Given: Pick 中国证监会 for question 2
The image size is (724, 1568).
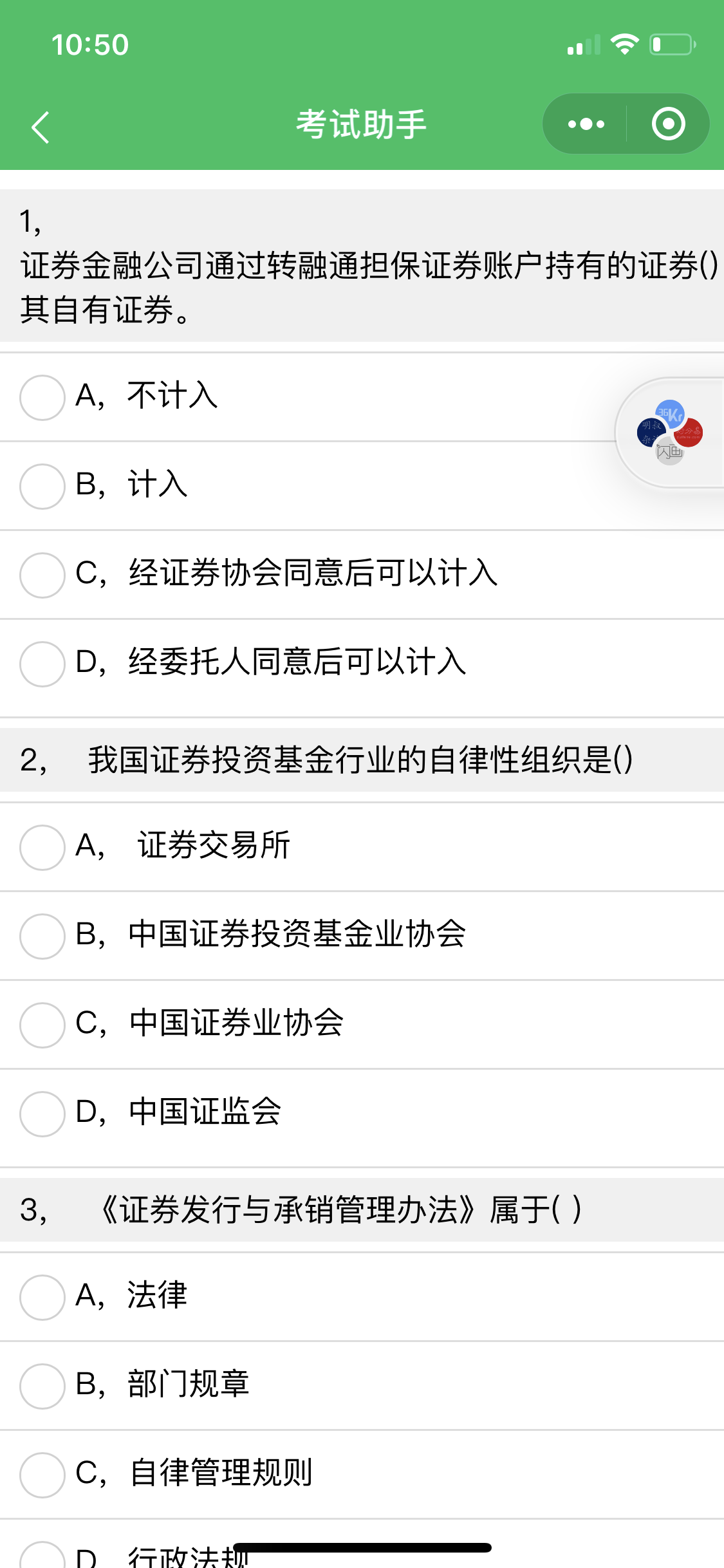Looking at the screenshot, I should [x=42, y=1114].
